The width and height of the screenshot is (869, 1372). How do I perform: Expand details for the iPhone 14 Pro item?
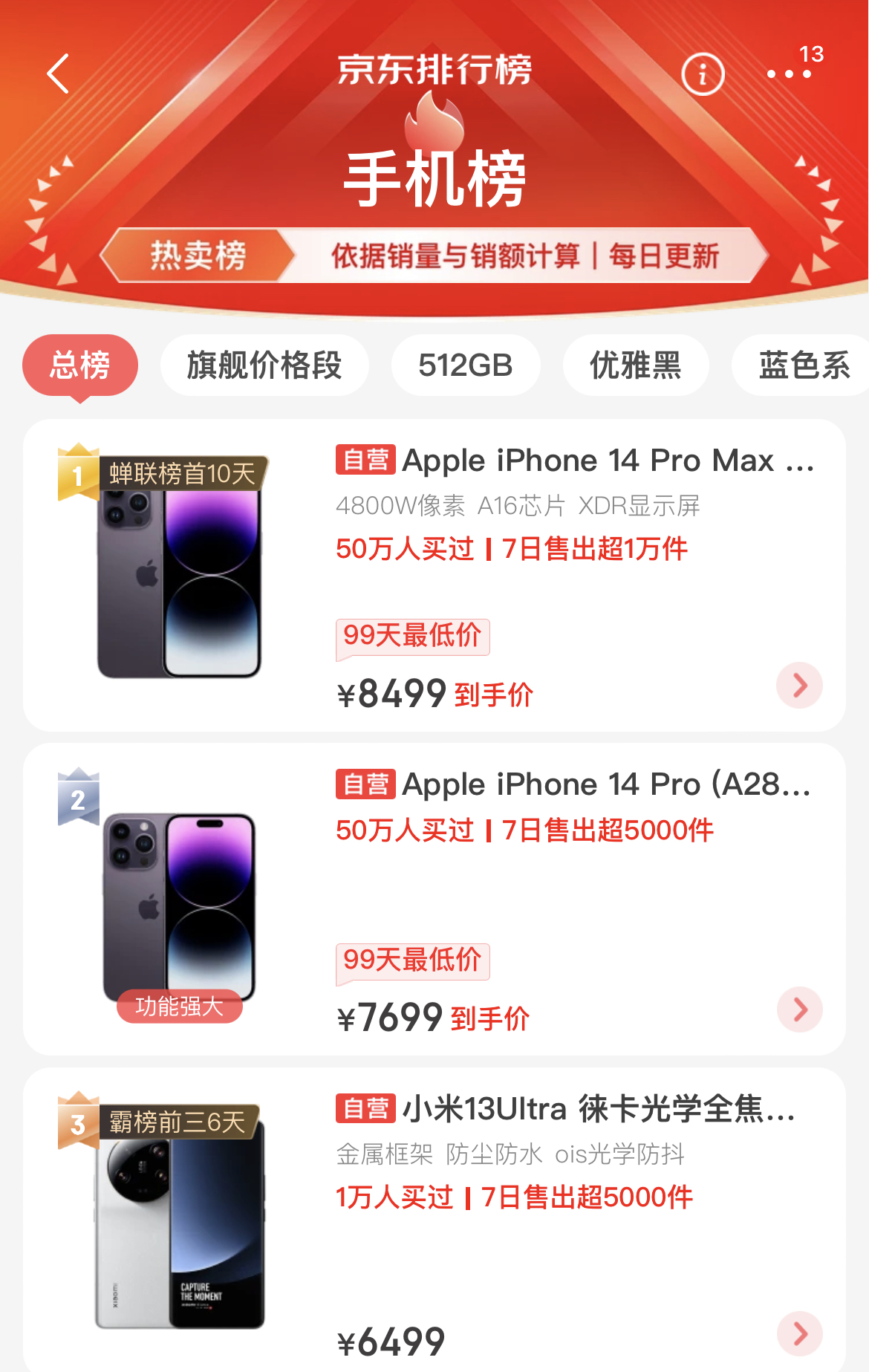click(800, 1009)
